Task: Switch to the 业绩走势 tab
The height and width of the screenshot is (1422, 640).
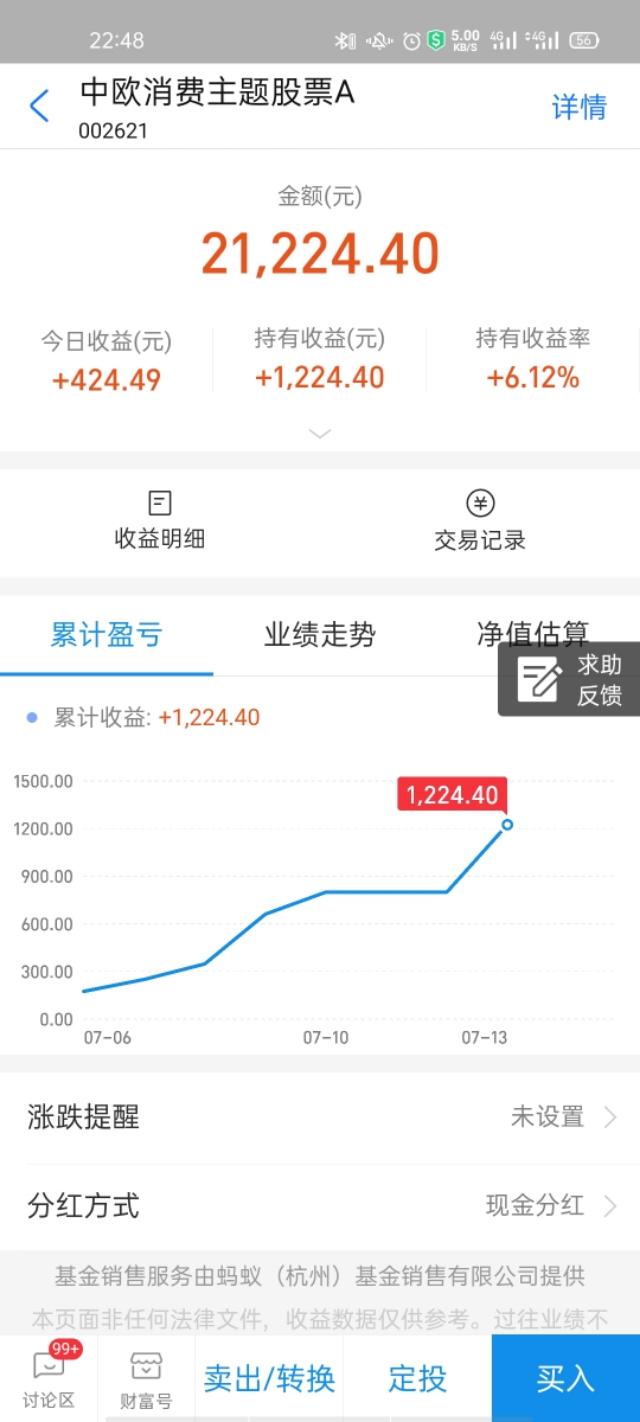Action: click(x=320, y=635)
